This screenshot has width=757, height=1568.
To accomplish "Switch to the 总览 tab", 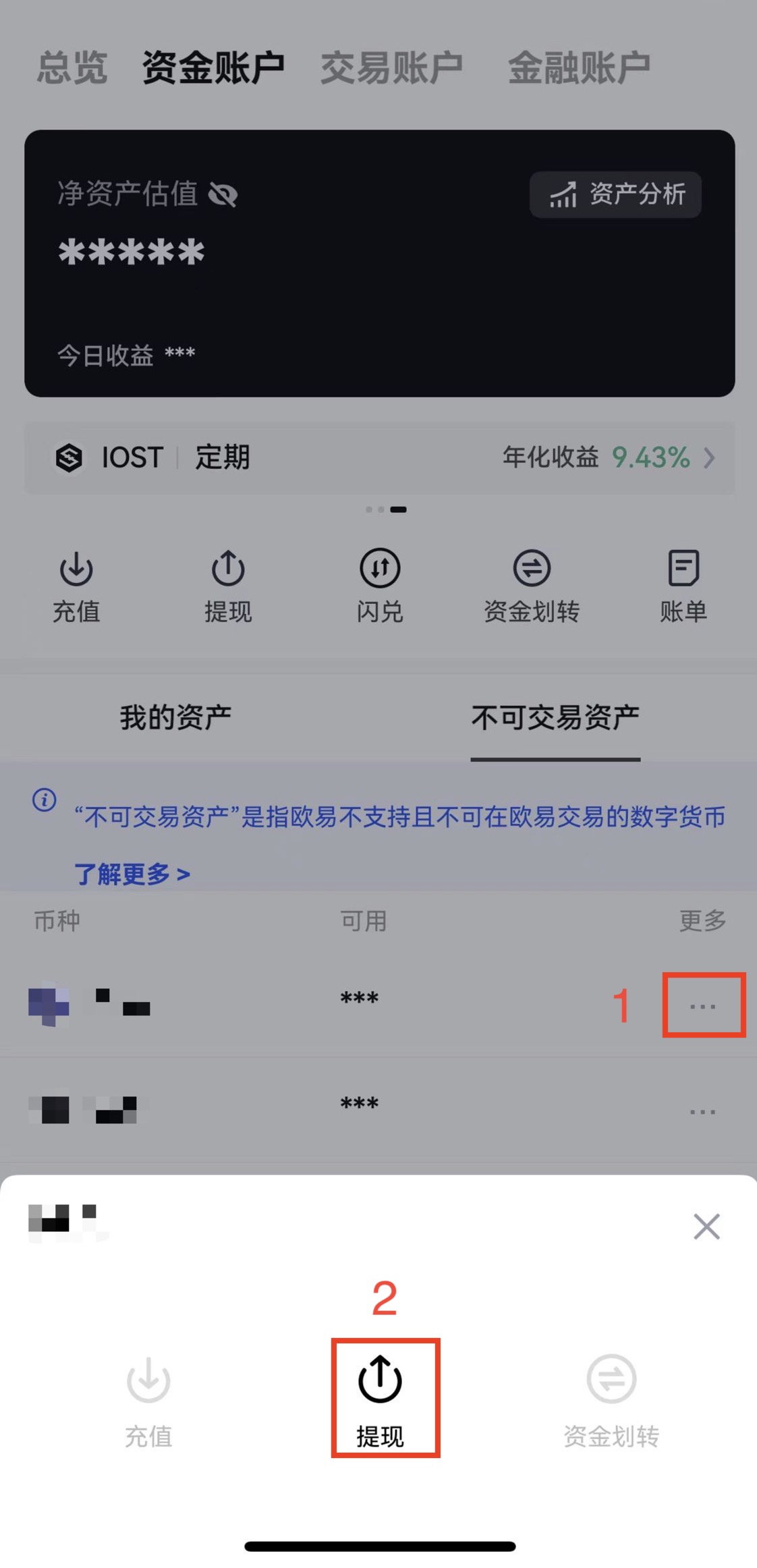I will [72, 67].
